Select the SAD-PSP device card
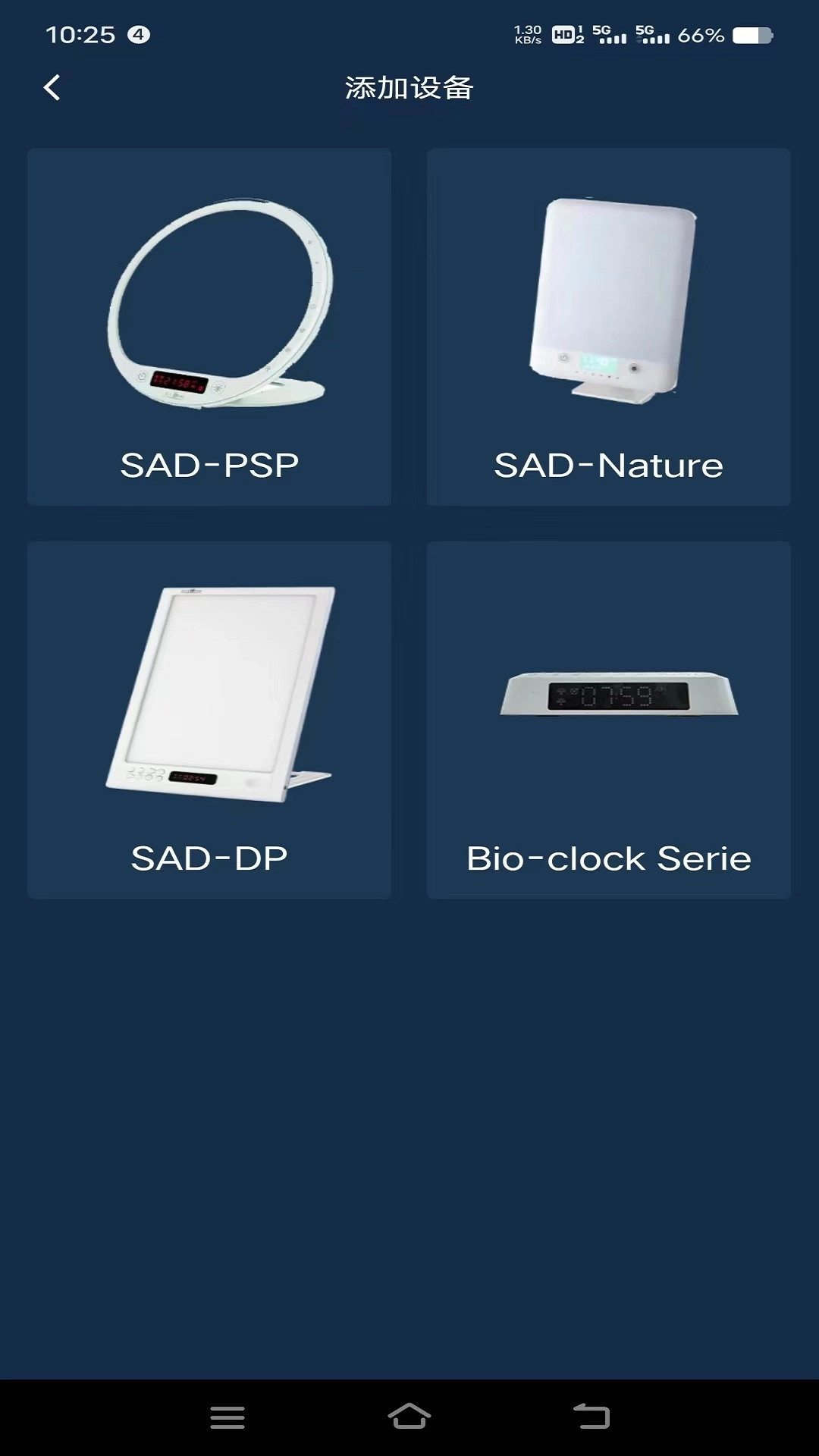 (209, 327)
